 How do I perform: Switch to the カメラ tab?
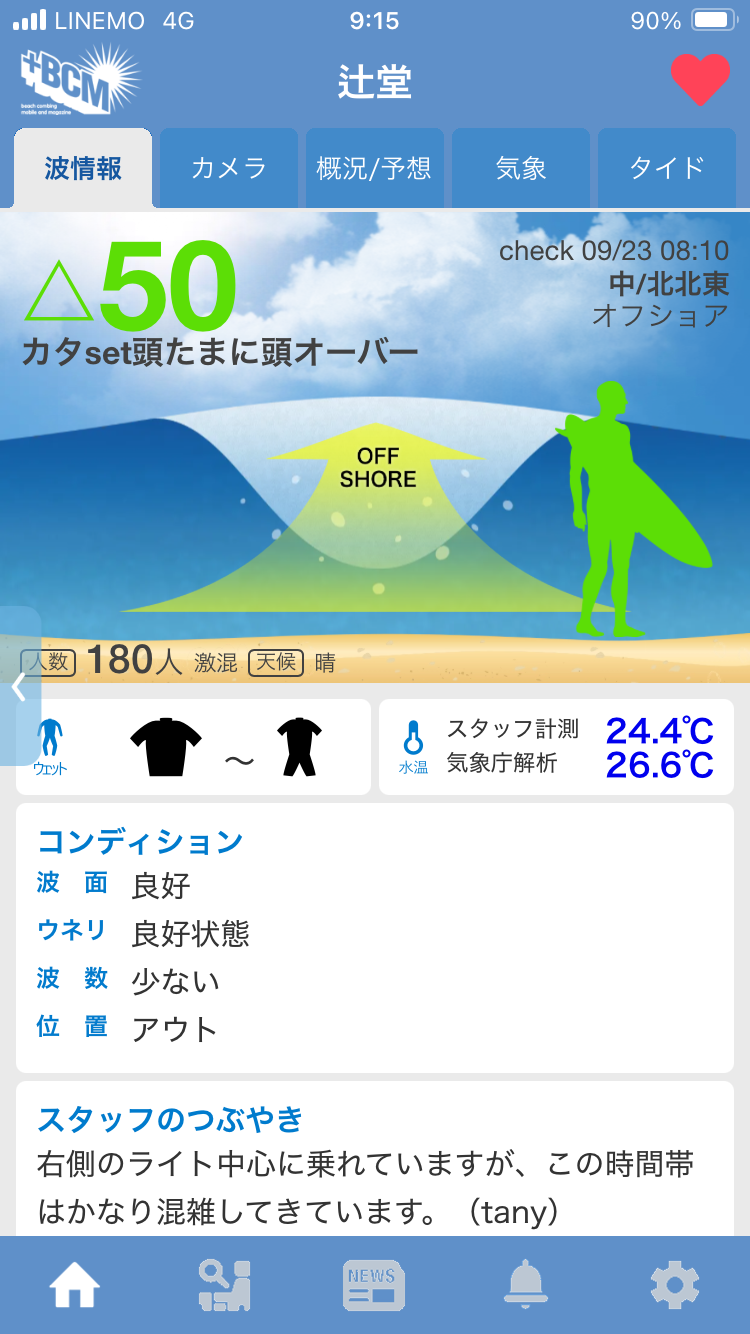coord(229,168)
